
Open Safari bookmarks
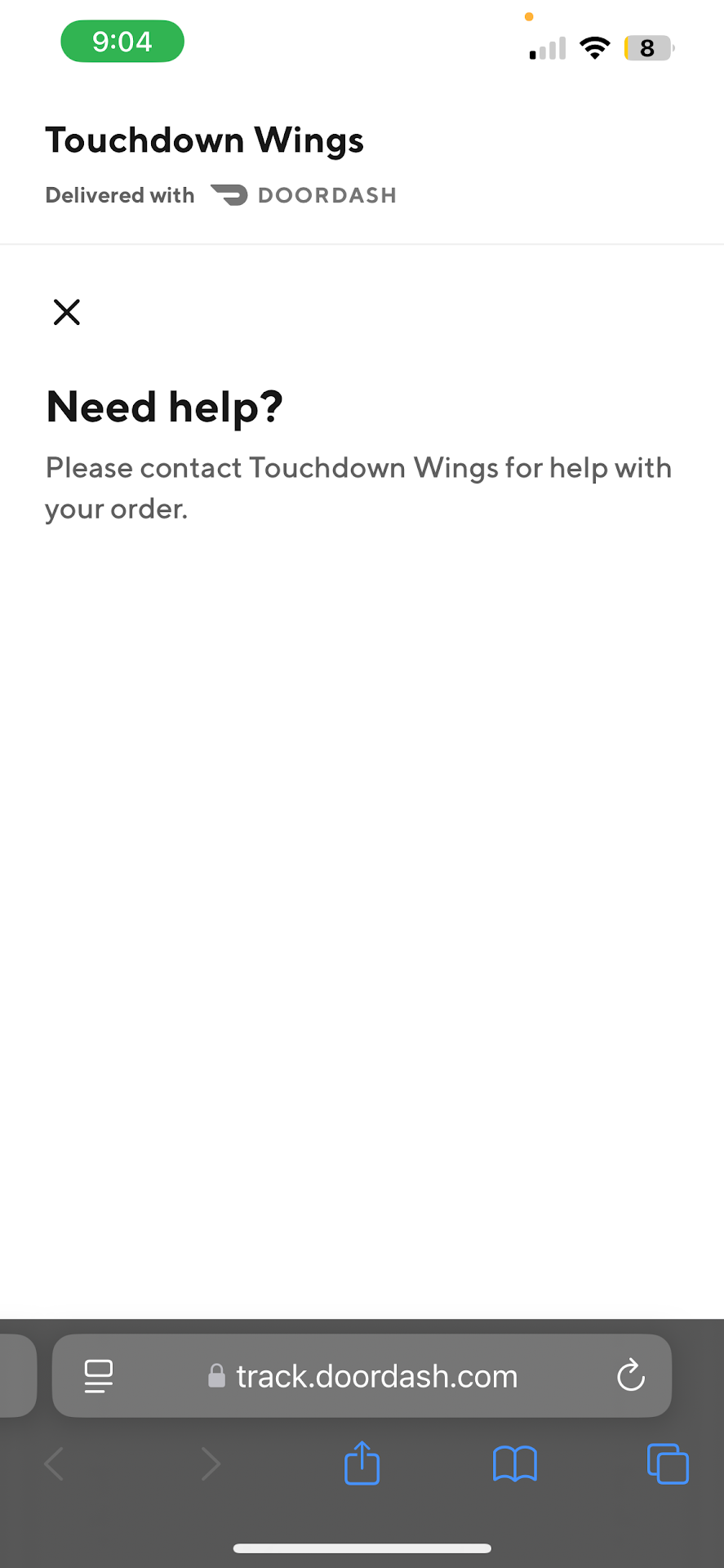[x=514, y=1463]
